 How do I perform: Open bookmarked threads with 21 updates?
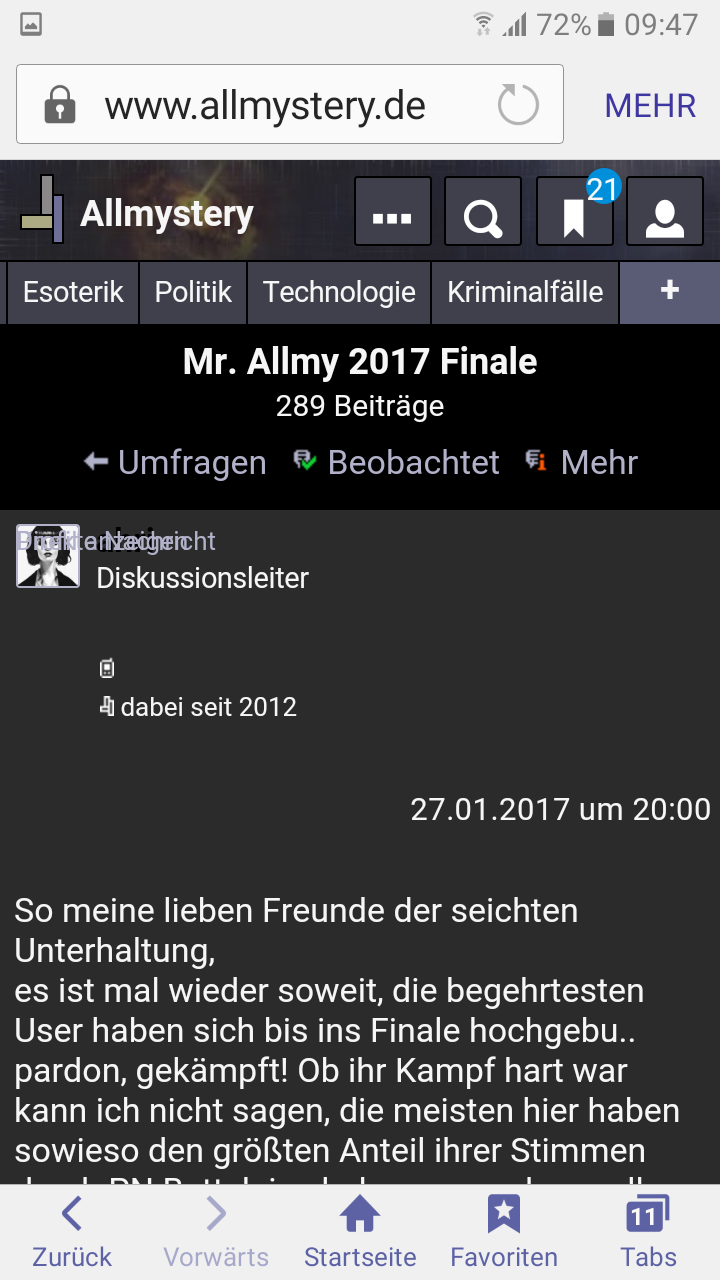[x=575, y=212]
